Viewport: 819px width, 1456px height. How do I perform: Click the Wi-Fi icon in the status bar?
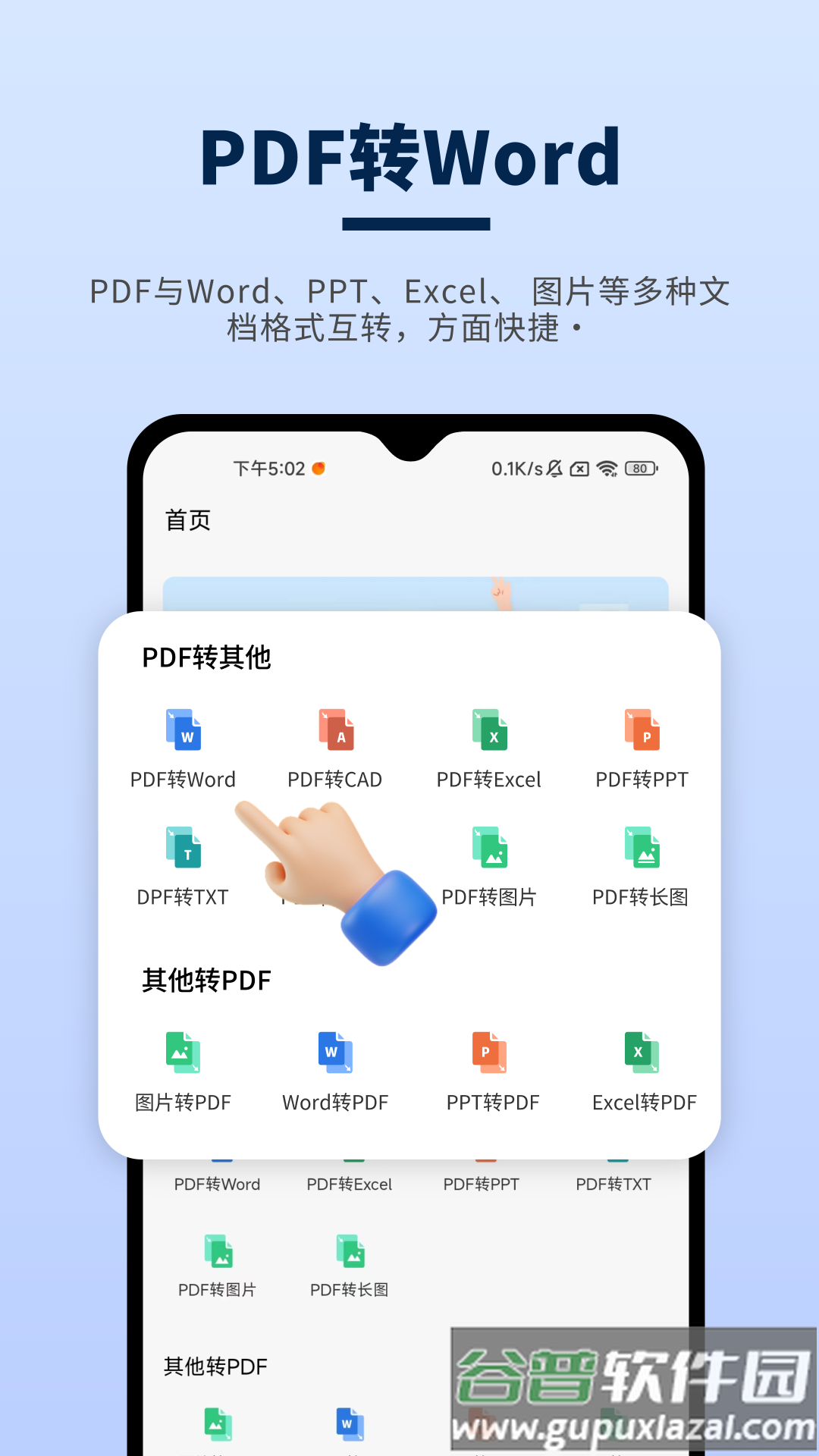pyautogui.click(x=606, y=469)
